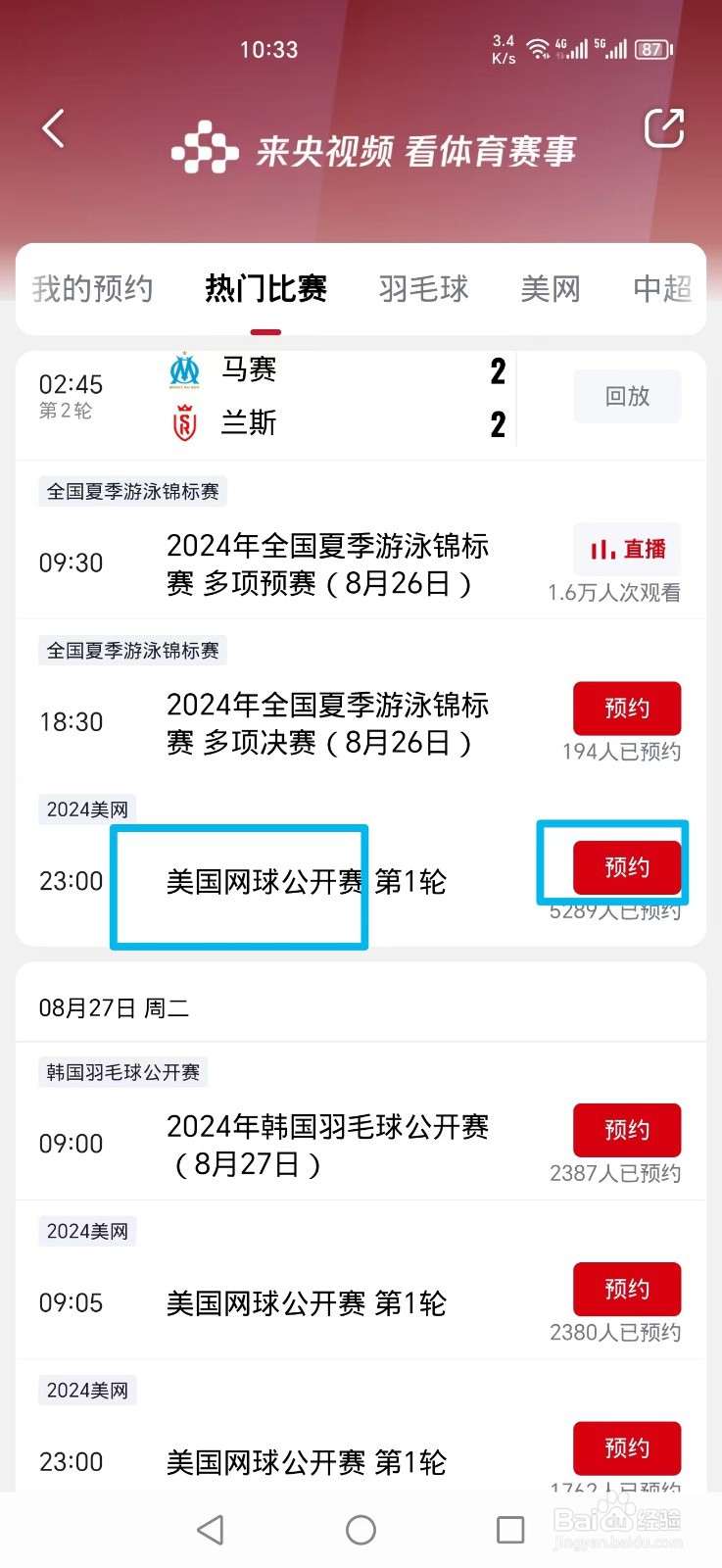
Task: Tap the system home button
Action: [361, 1530]
